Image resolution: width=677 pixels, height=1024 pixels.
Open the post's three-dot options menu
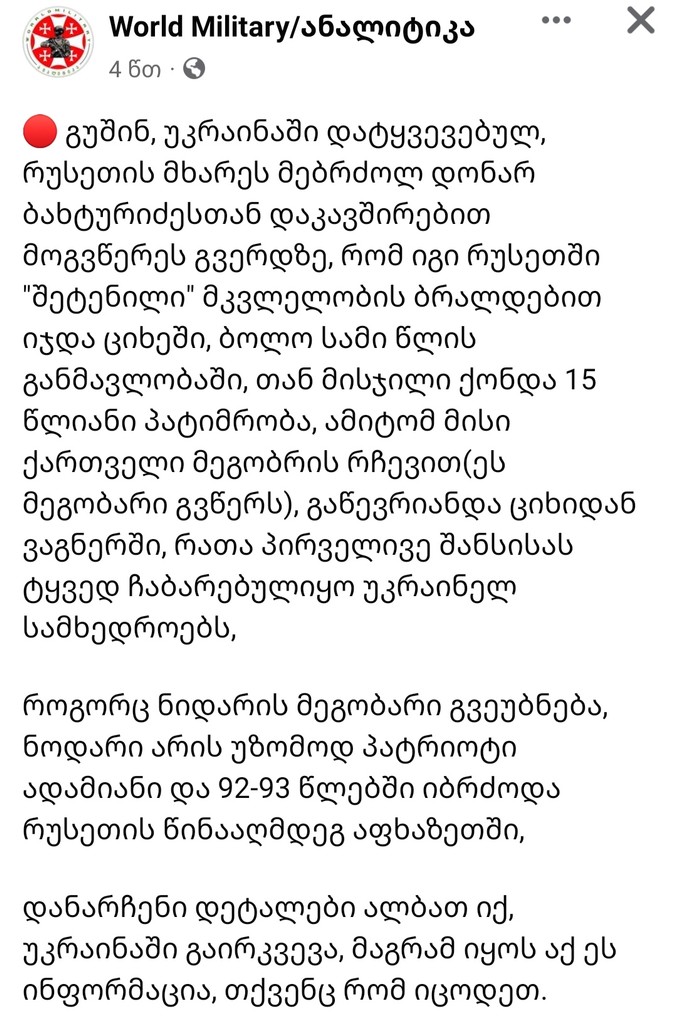[x=557, y=21]
